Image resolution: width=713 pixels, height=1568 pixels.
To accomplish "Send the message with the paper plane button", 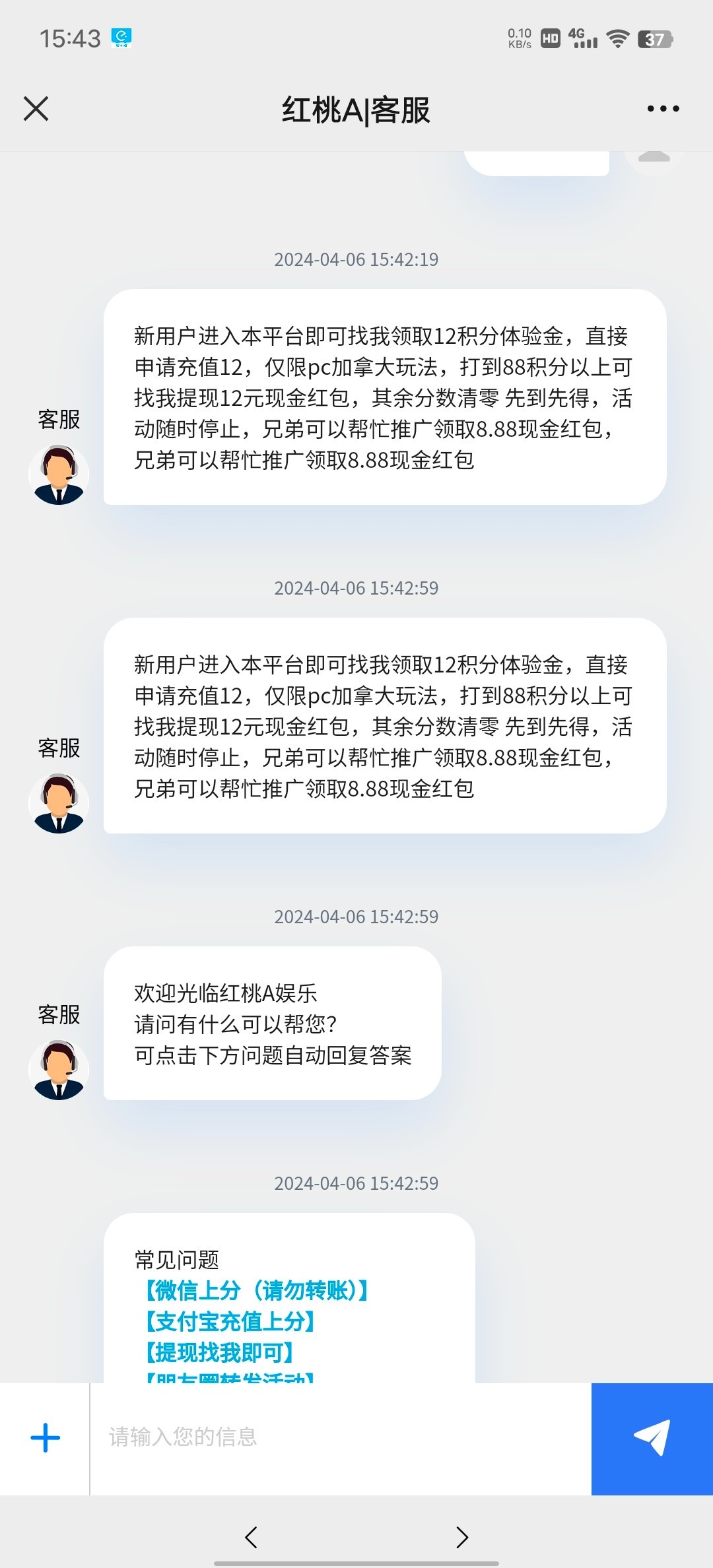I will point(652,1439).
